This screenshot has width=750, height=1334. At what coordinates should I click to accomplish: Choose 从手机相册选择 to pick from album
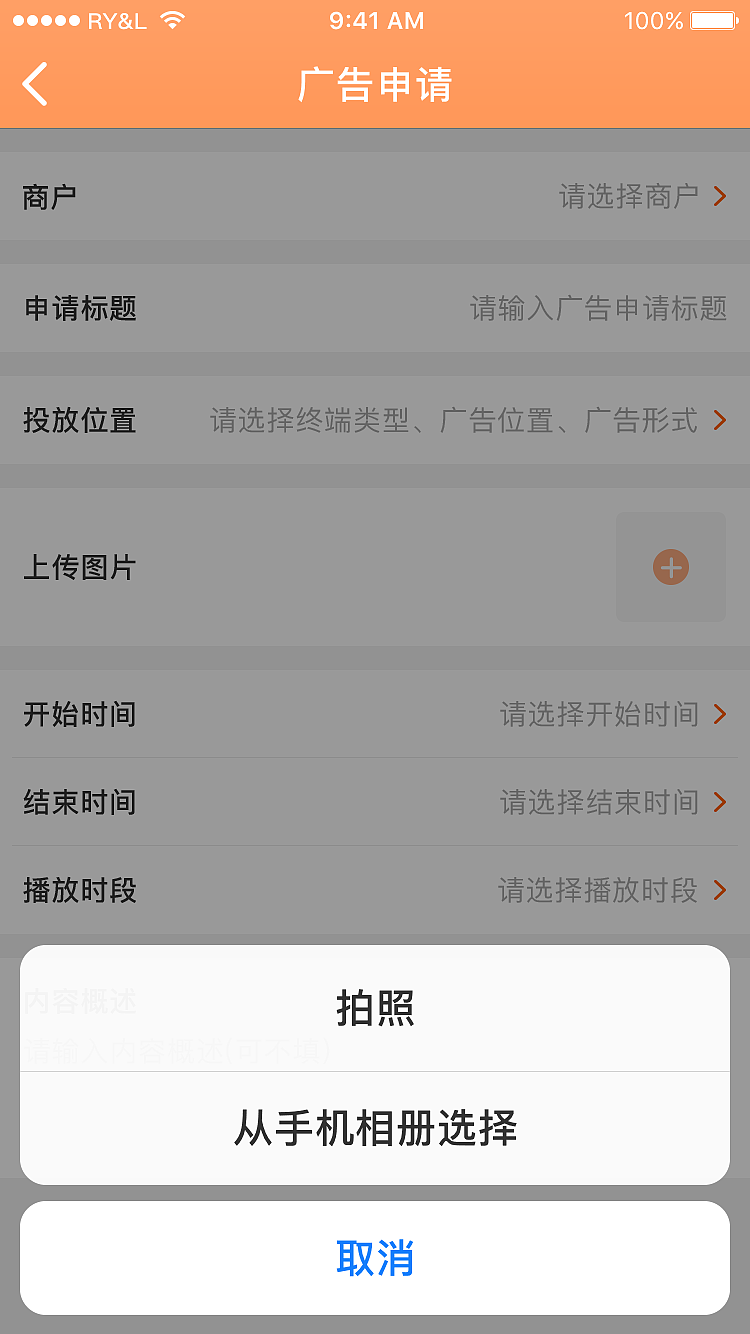(x=375, y=1127)
